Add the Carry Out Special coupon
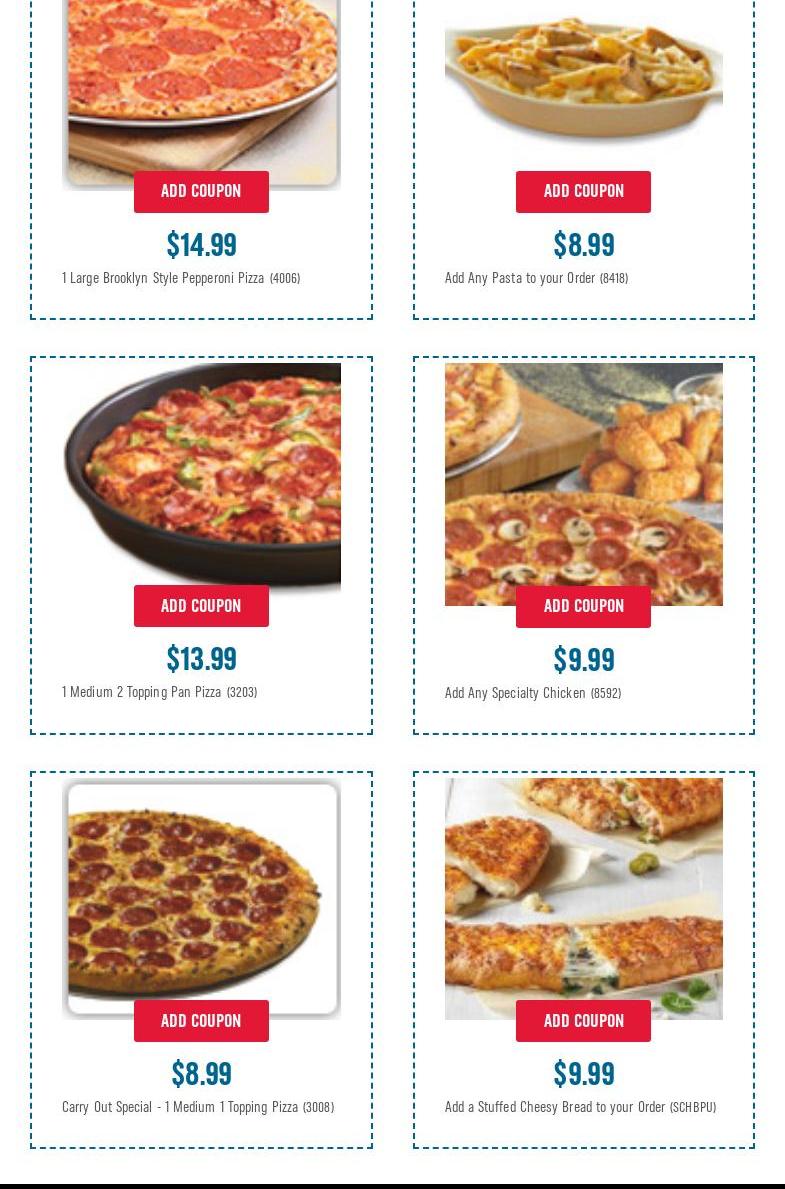Screen dimensions: 785x1189 [x=201, y=1021]
